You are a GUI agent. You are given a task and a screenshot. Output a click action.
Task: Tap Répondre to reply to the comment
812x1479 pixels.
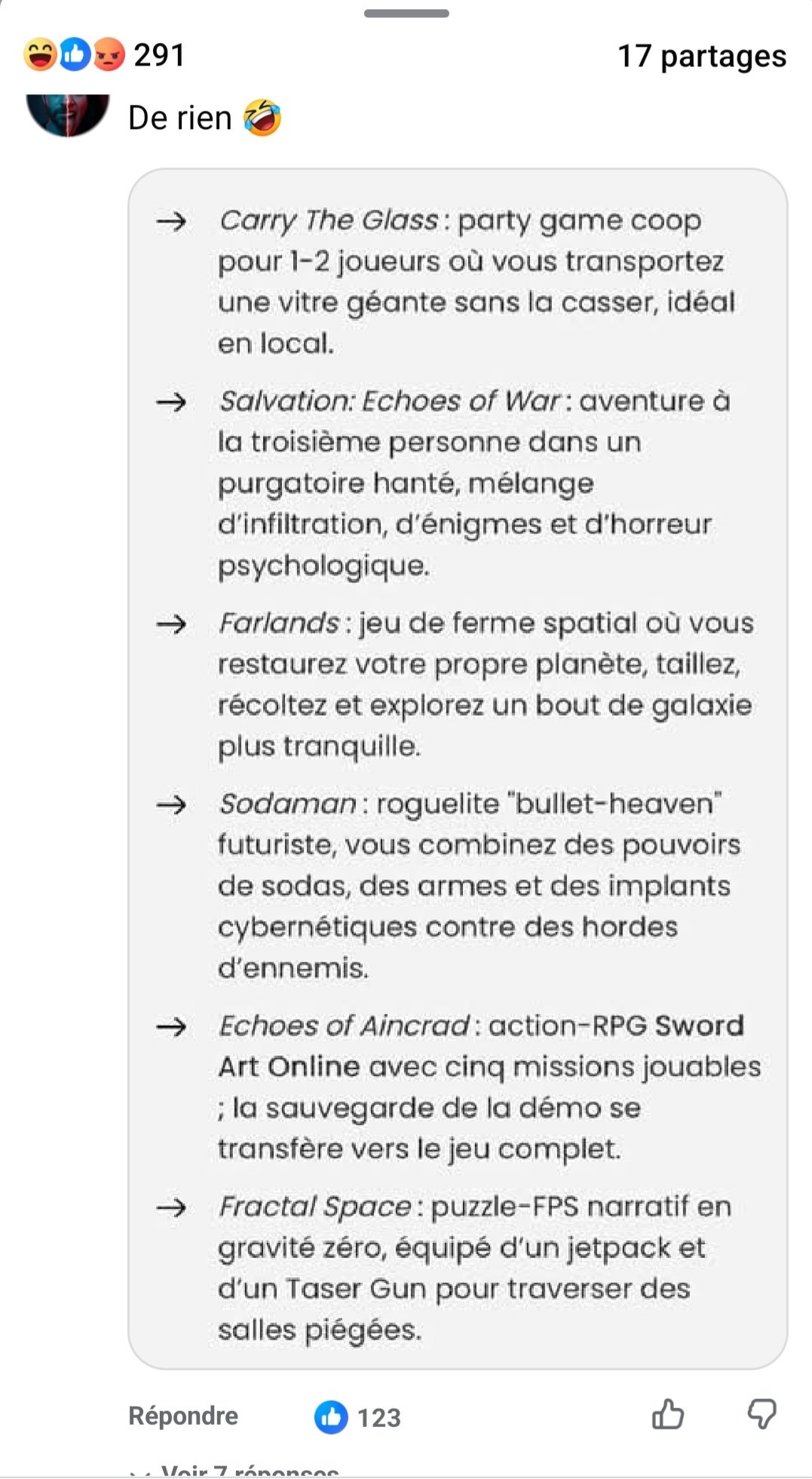(x=183, y=1416)
